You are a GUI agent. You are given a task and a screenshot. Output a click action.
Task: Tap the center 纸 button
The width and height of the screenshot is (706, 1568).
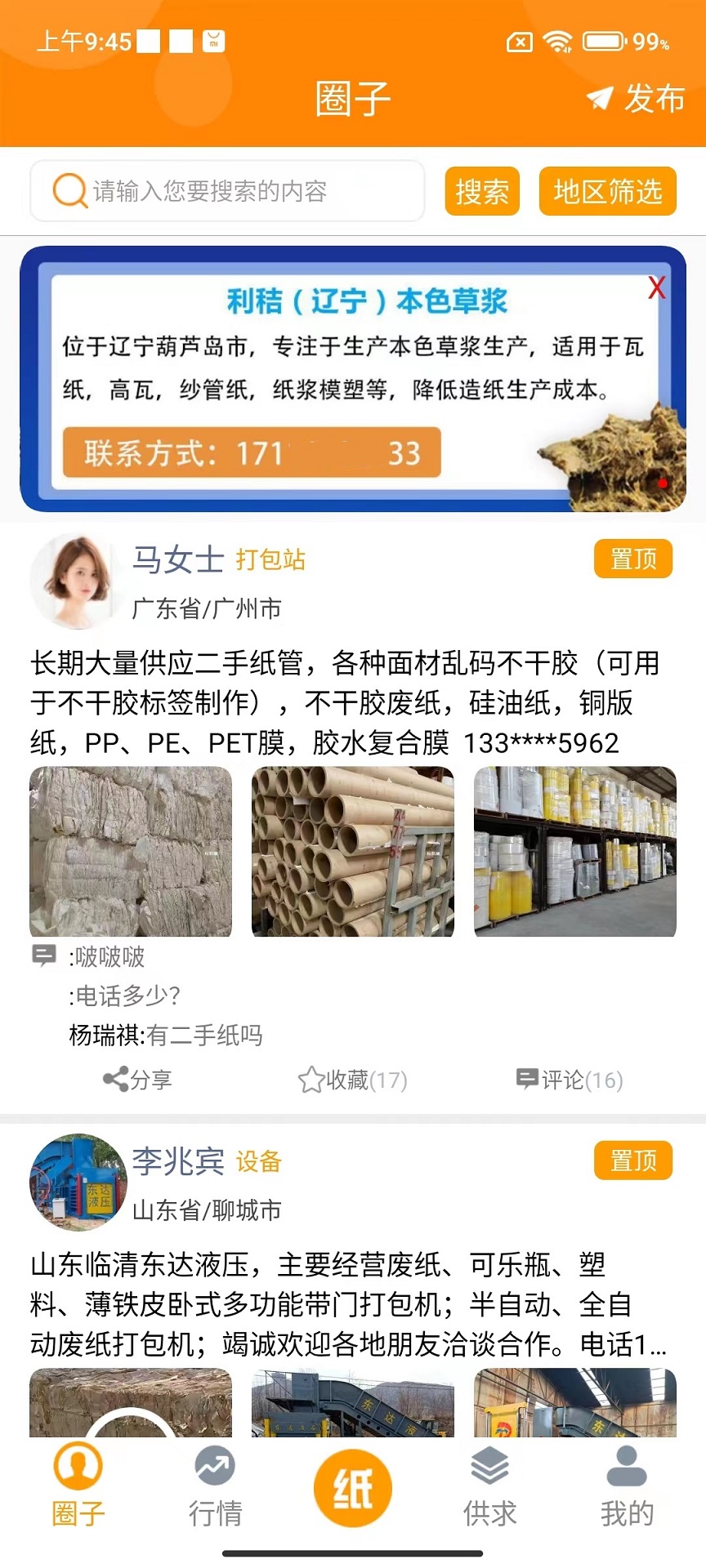(353, 1488)
